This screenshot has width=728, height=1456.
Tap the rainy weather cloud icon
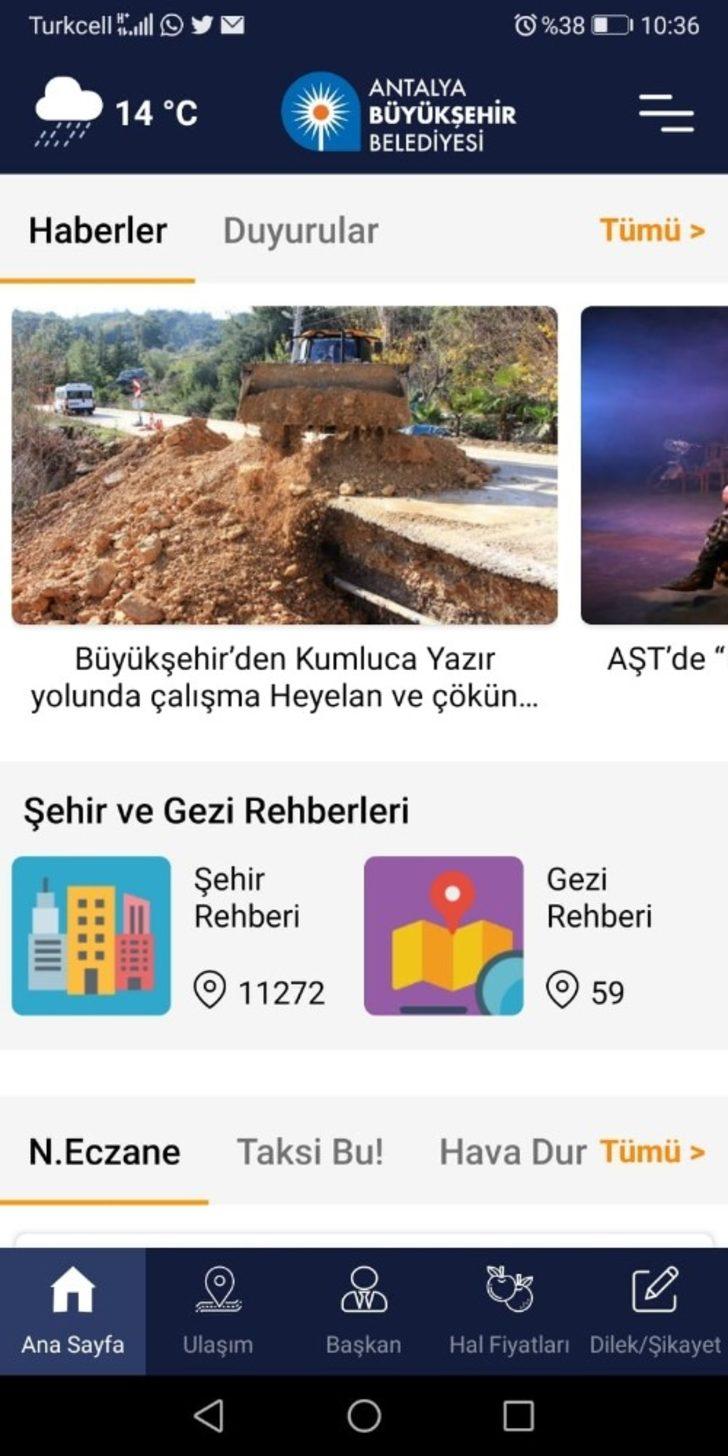coord(66,110)
